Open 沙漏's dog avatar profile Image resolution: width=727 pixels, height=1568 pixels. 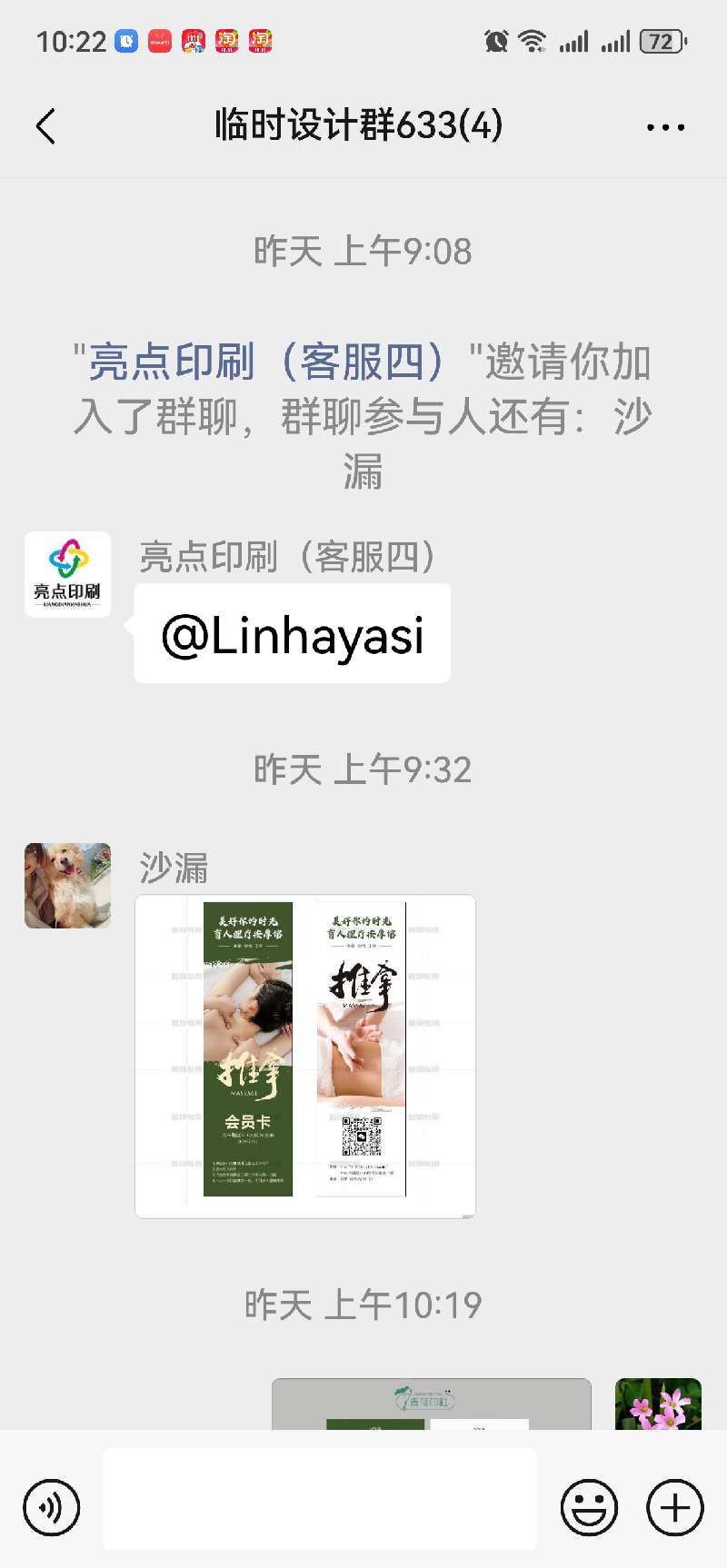click(67, 886)
